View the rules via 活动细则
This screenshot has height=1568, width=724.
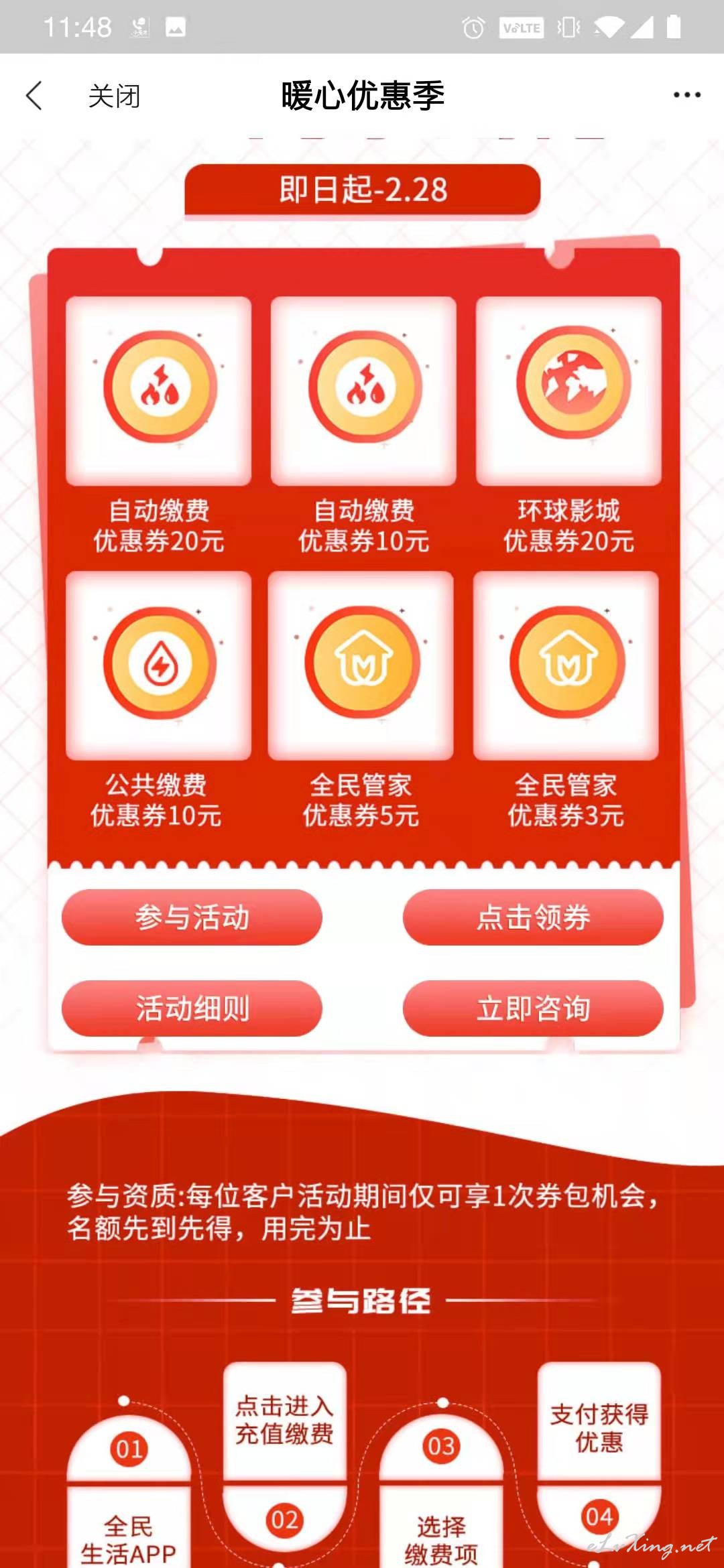(x=192, y=1008)
